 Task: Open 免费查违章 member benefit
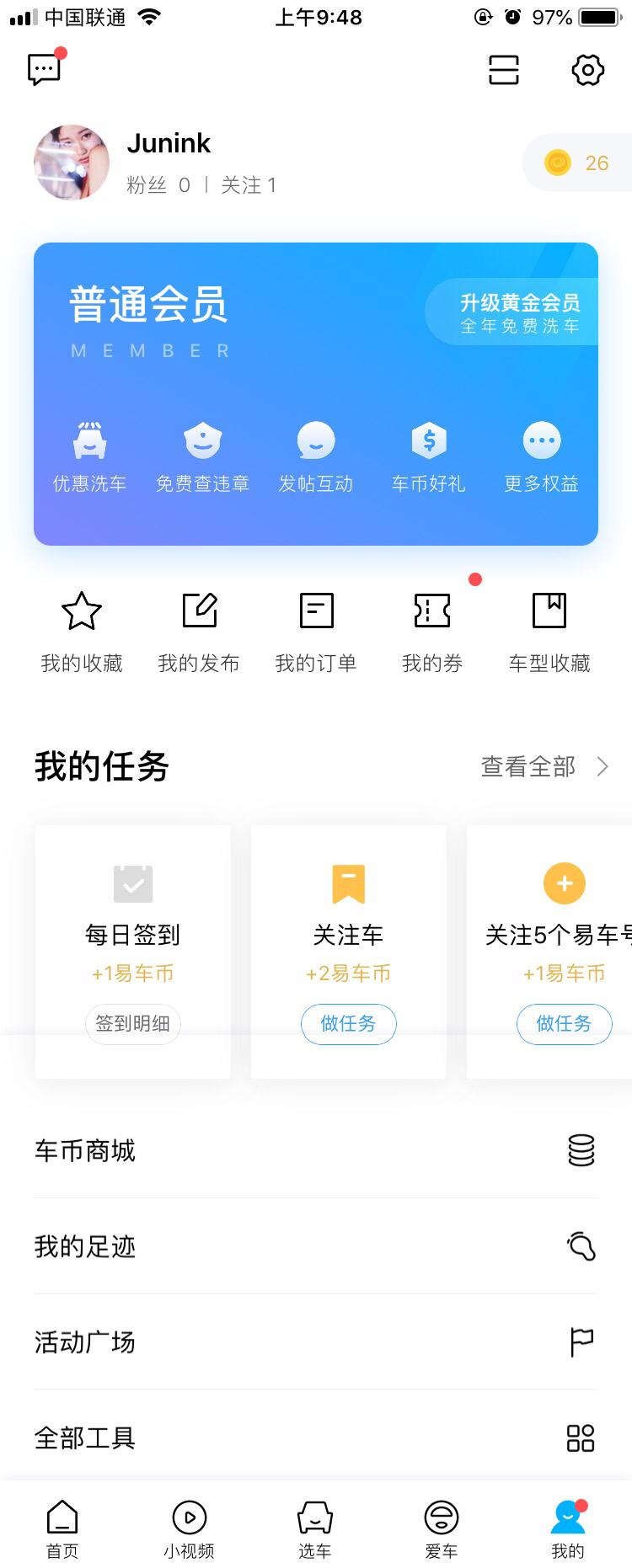(202, 457)
